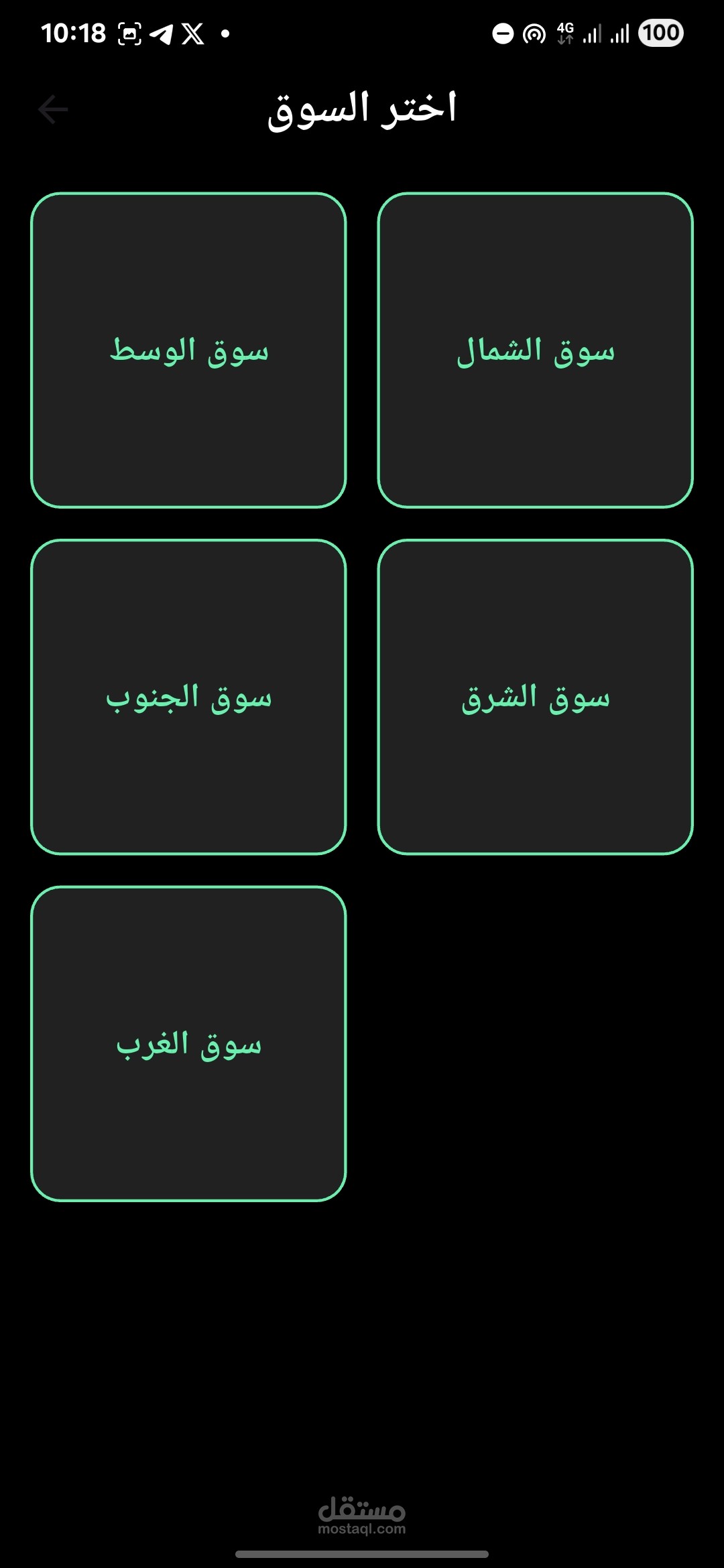Screen dimensions: 724x1568
Task: Select the سوق الوسط card
Action: 188,350
